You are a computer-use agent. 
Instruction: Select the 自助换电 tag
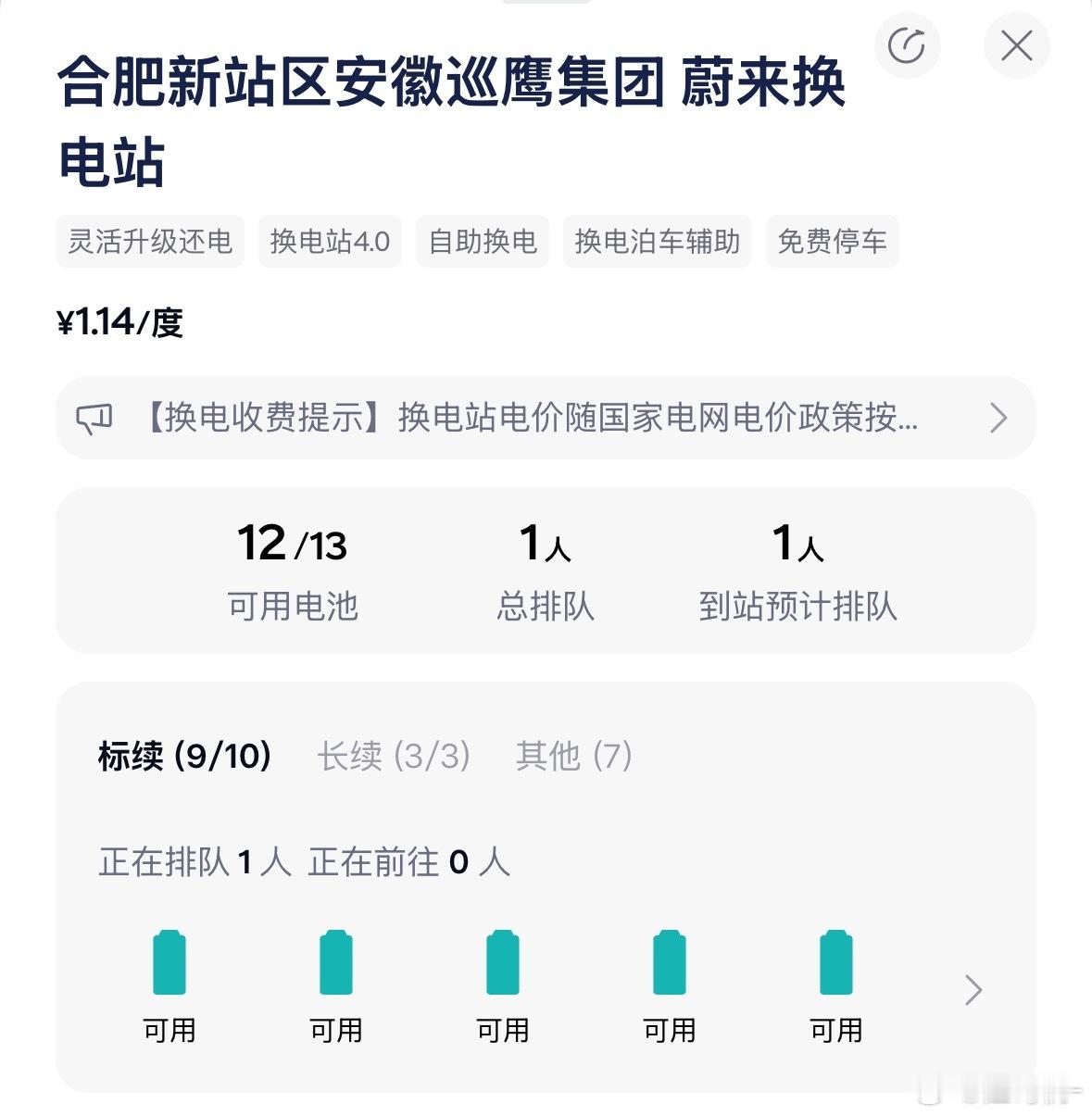pyautogui.click(x=483, y=242)
